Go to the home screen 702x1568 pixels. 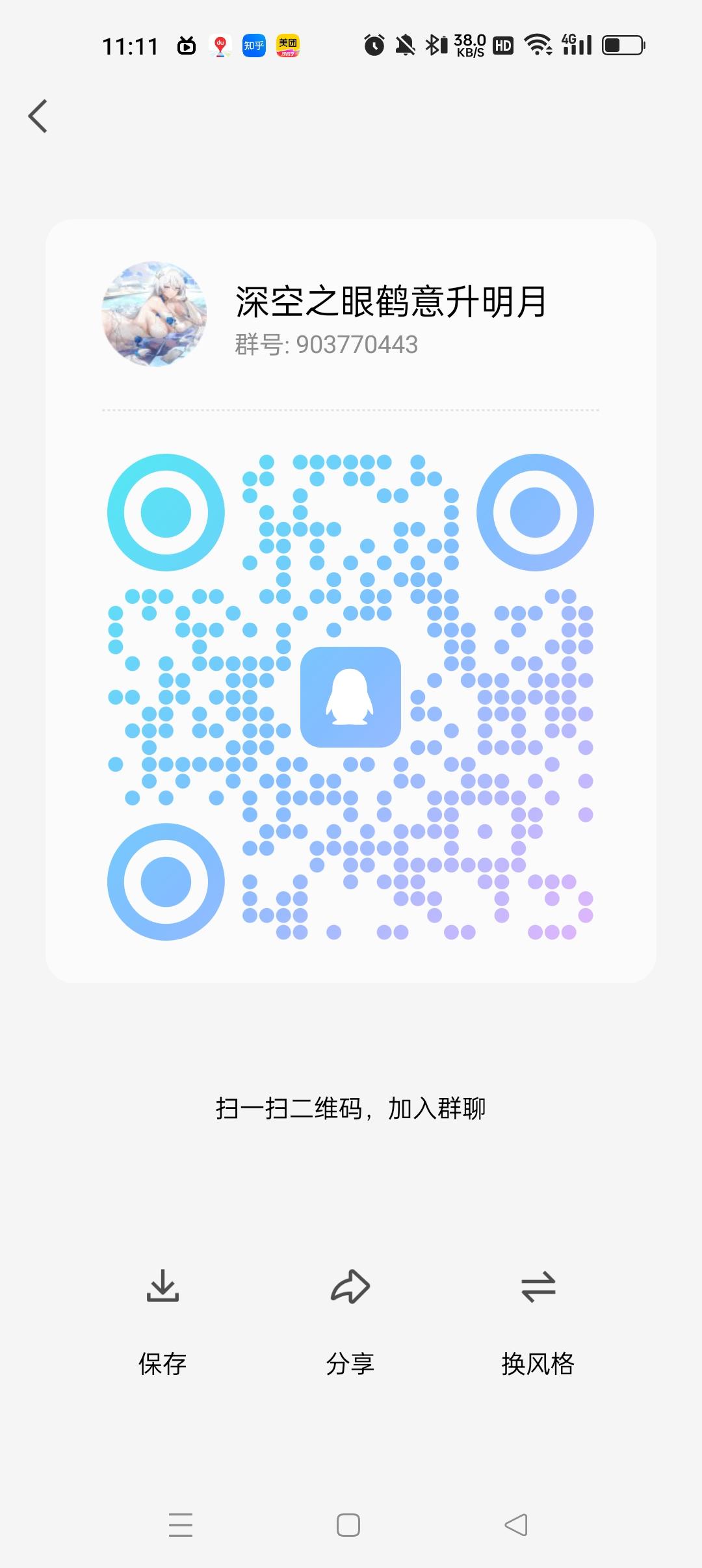coord(348,1525)
